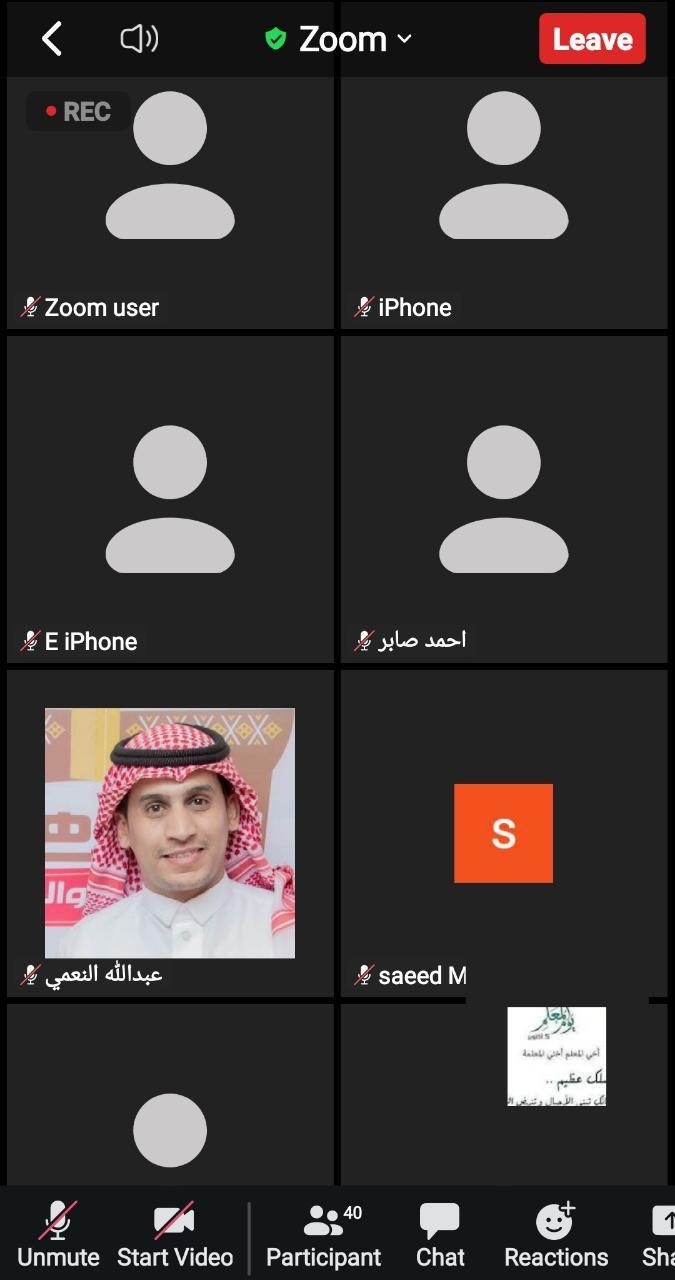This screenshot has height=1280, width=675.
Task: Open the Reactions menu
Action: pos(556,1235)
